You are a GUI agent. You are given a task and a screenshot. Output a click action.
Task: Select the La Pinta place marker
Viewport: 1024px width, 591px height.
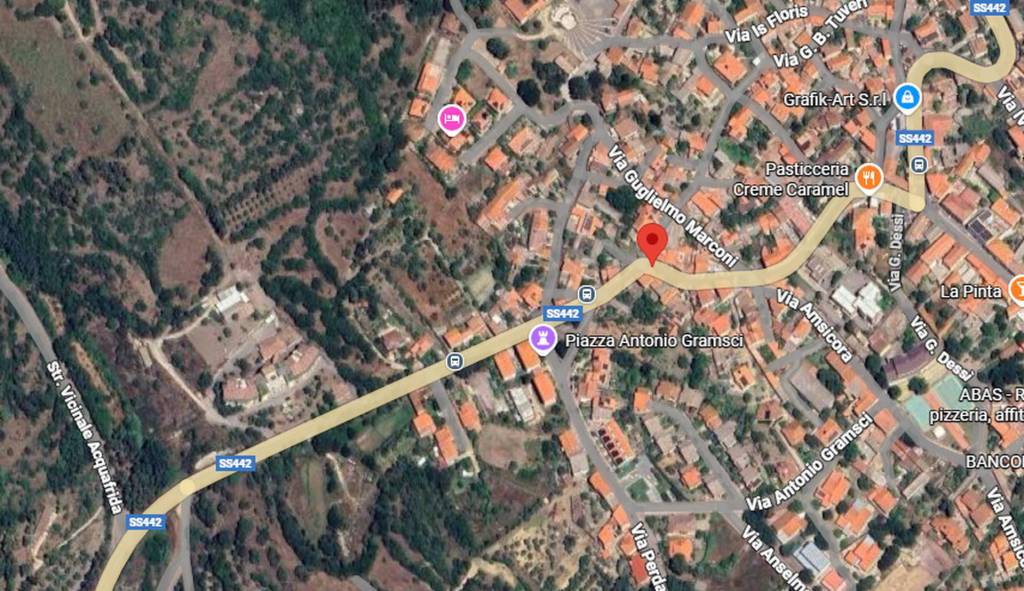coord(1016,291)
